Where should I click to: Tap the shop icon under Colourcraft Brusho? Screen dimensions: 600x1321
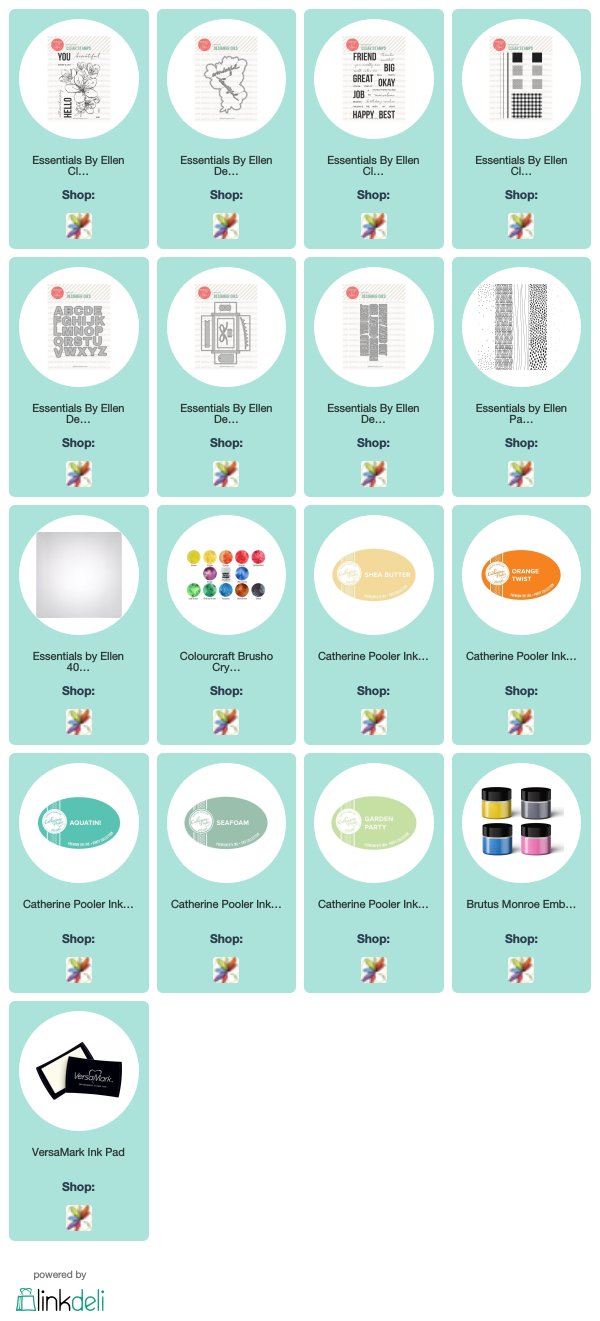click(x=227, y=720)
